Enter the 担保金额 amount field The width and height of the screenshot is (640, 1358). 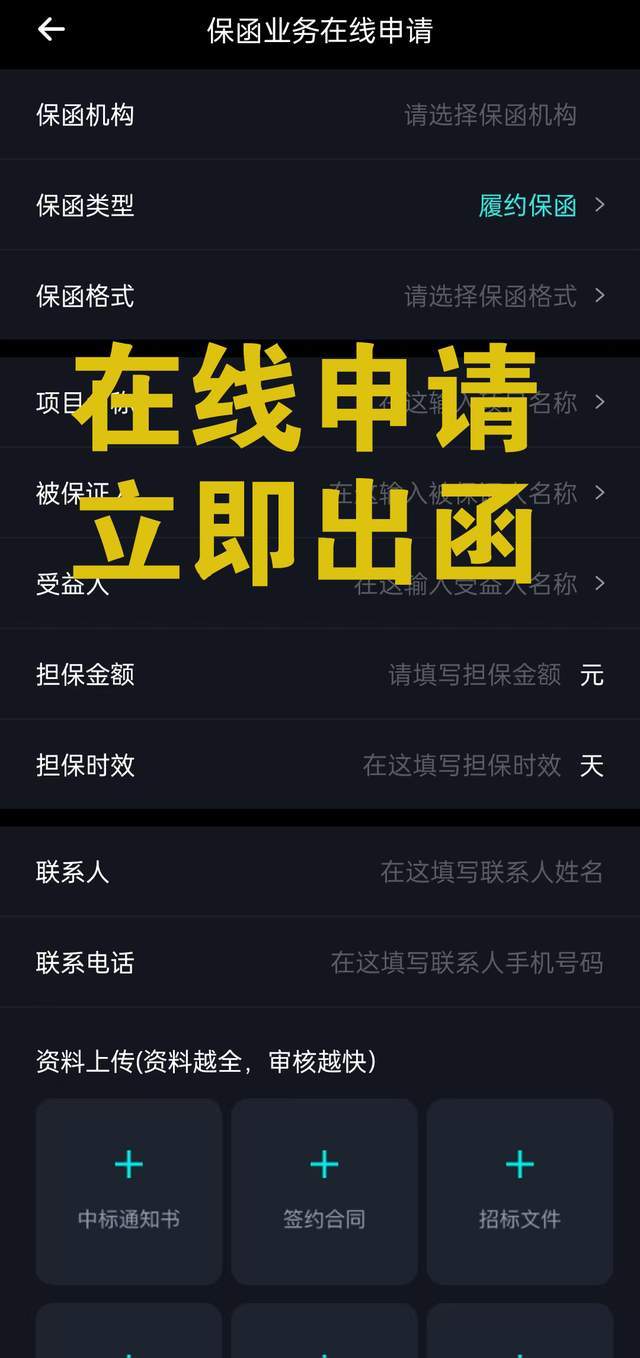click(320, 674)
